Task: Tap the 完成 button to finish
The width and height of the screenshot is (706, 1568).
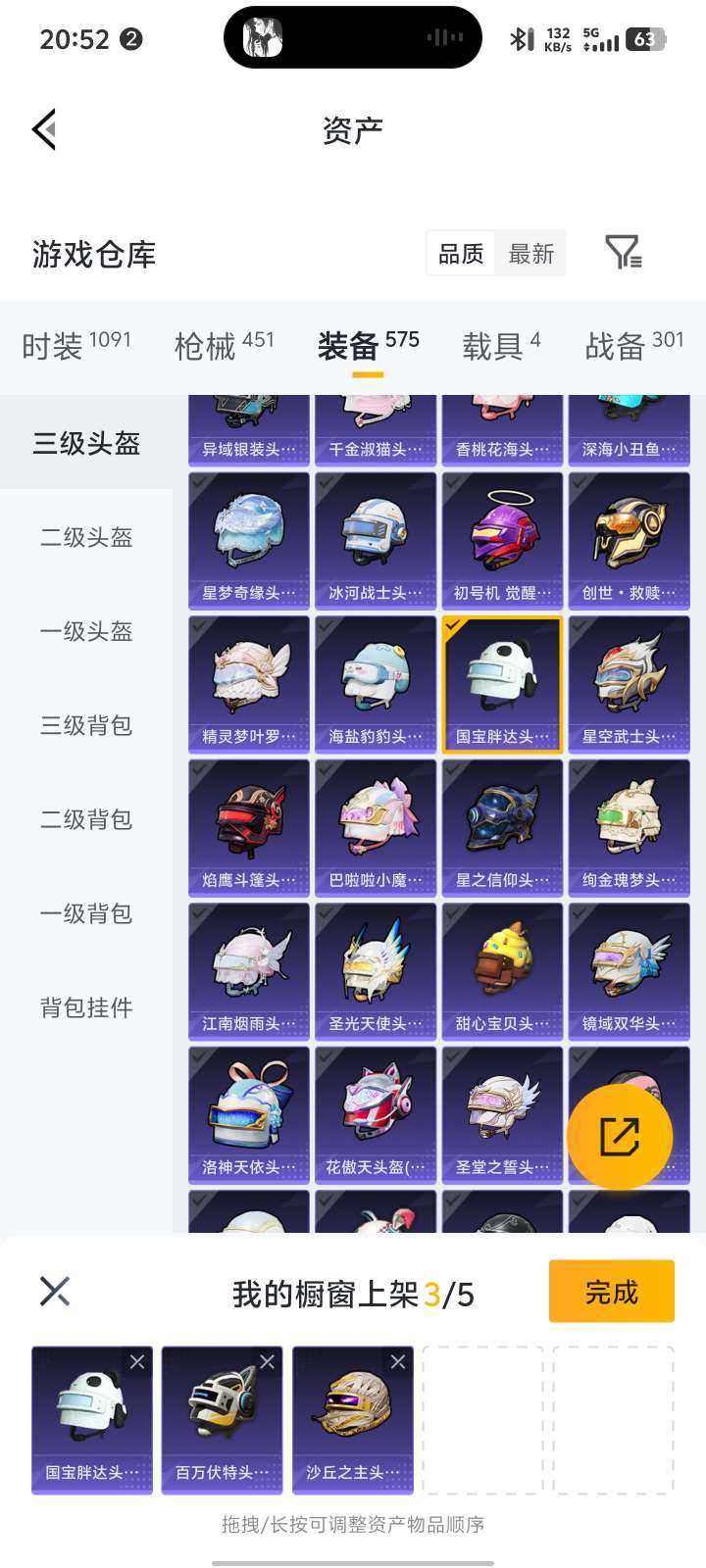Action: tap(611, 1292)
